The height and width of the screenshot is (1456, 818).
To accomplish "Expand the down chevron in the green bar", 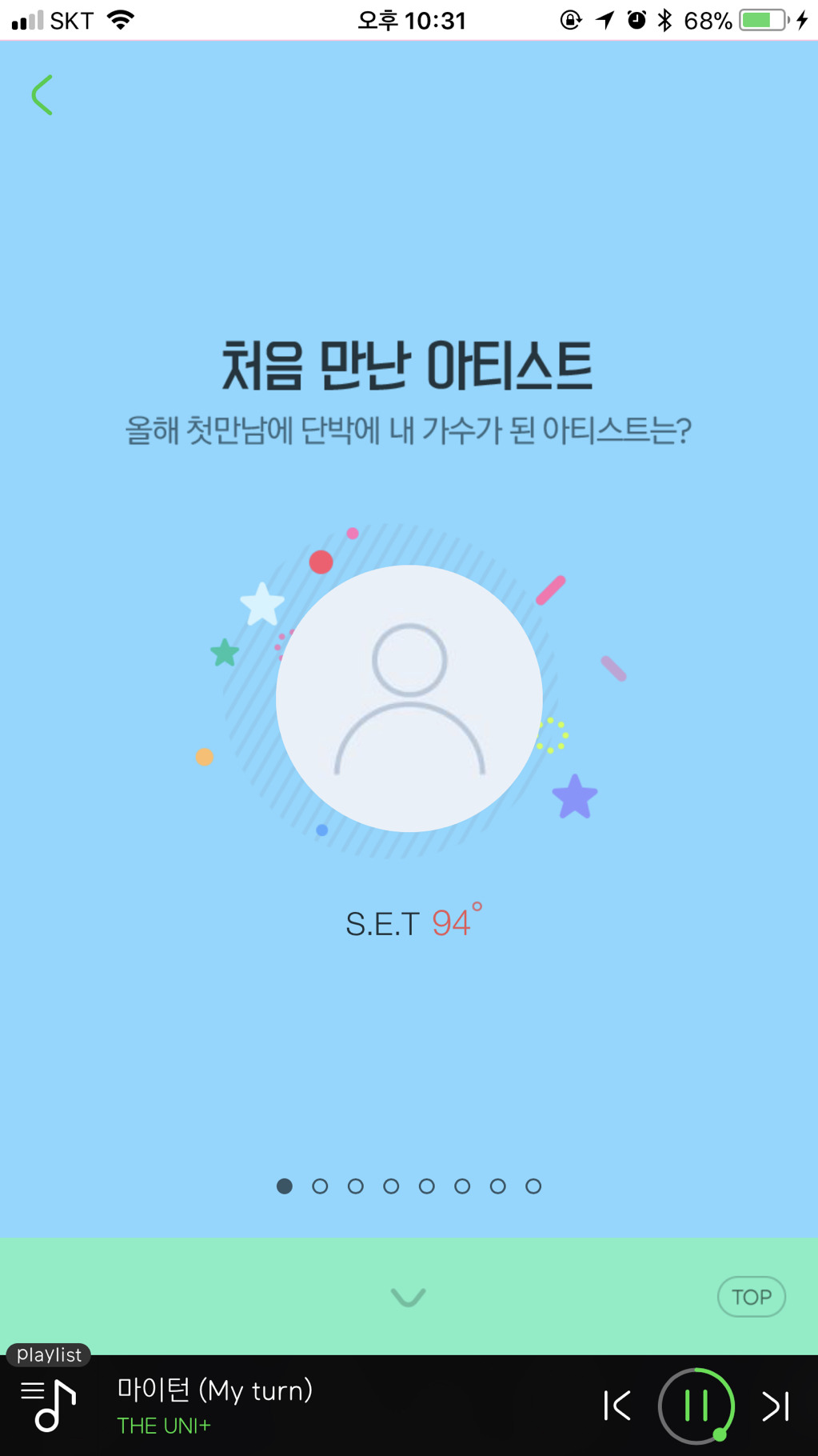I will tap(408, 1297).
